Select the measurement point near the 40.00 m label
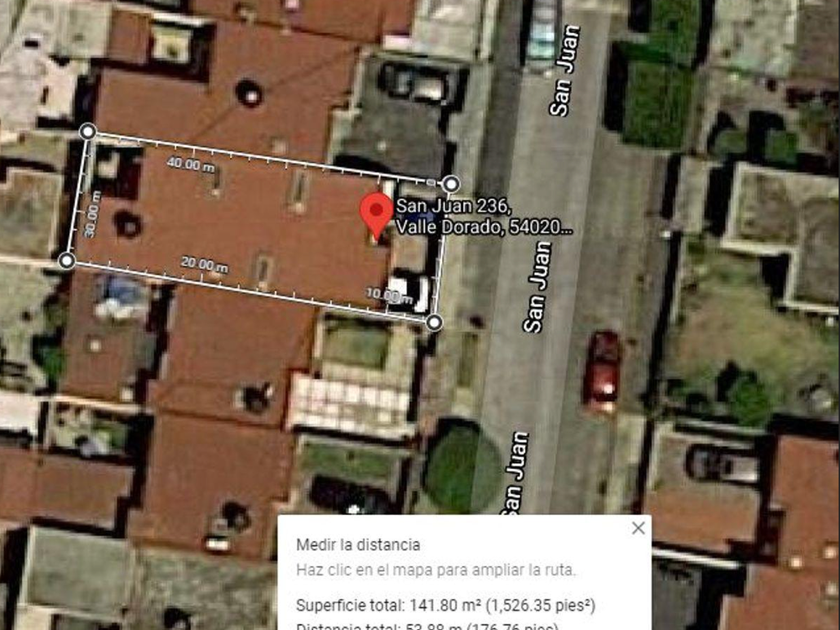 point(88,131)
